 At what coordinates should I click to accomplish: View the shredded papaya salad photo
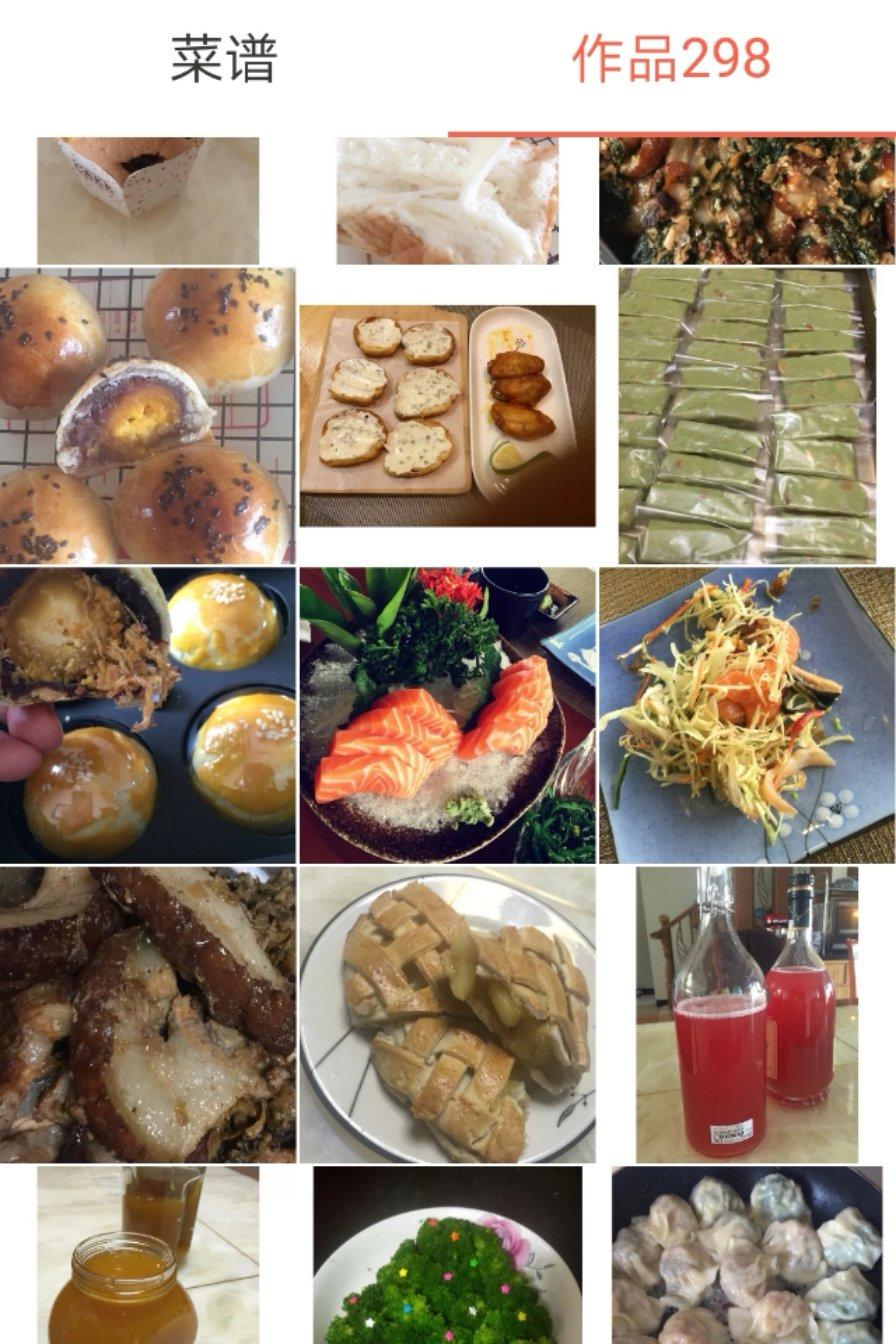pos(747,716)
